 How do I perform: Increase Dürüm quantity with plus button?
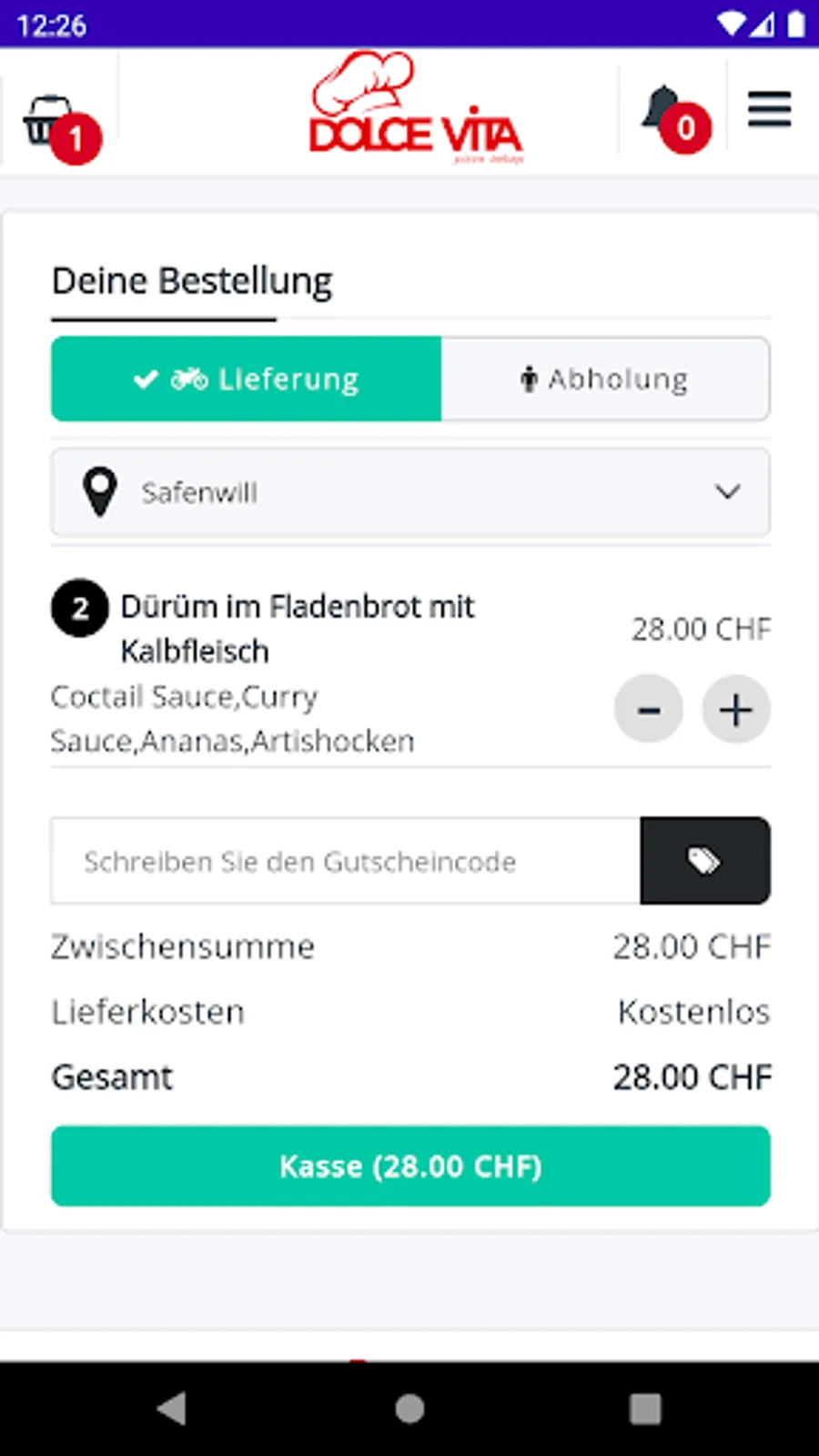tap(735, 709)
